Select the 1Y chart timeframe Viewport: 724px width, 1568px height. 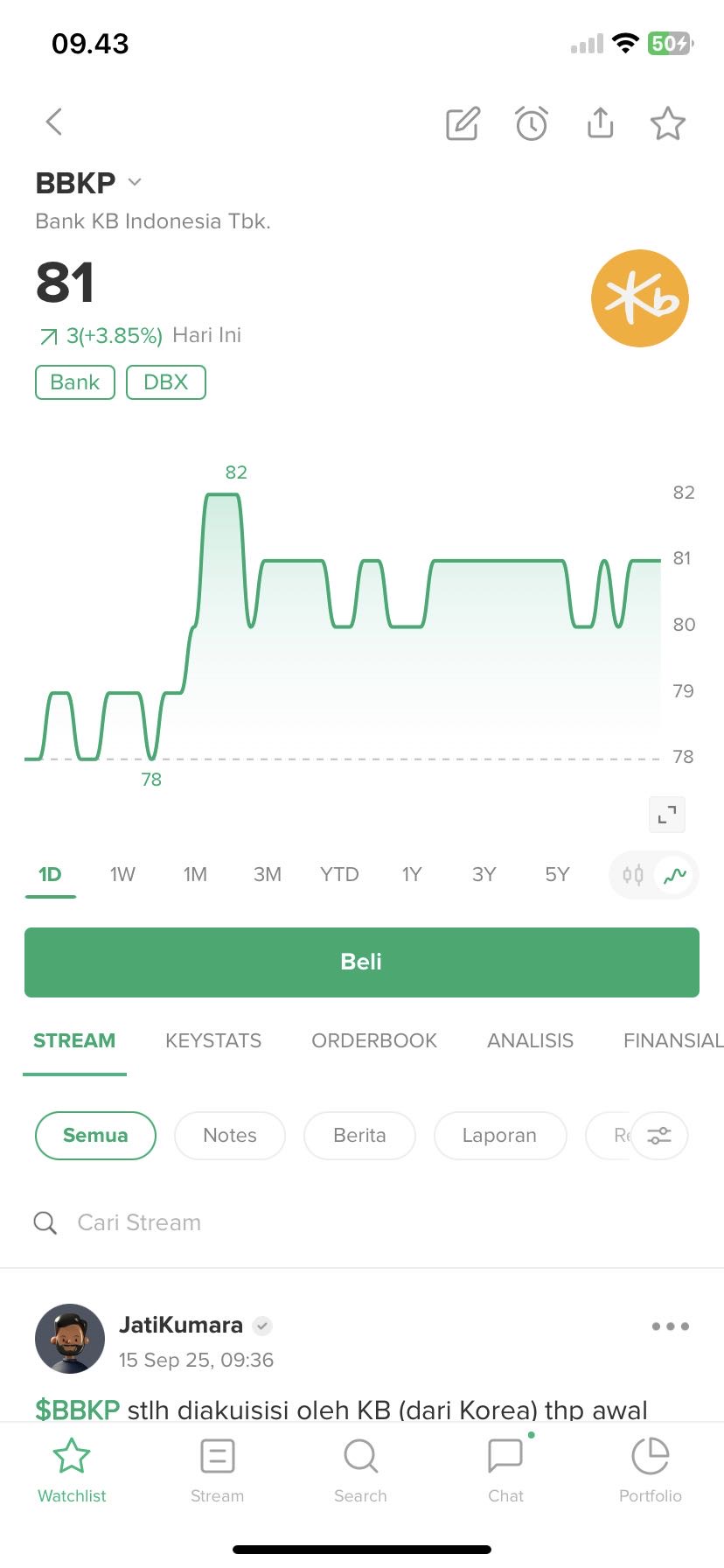point(412,874)
